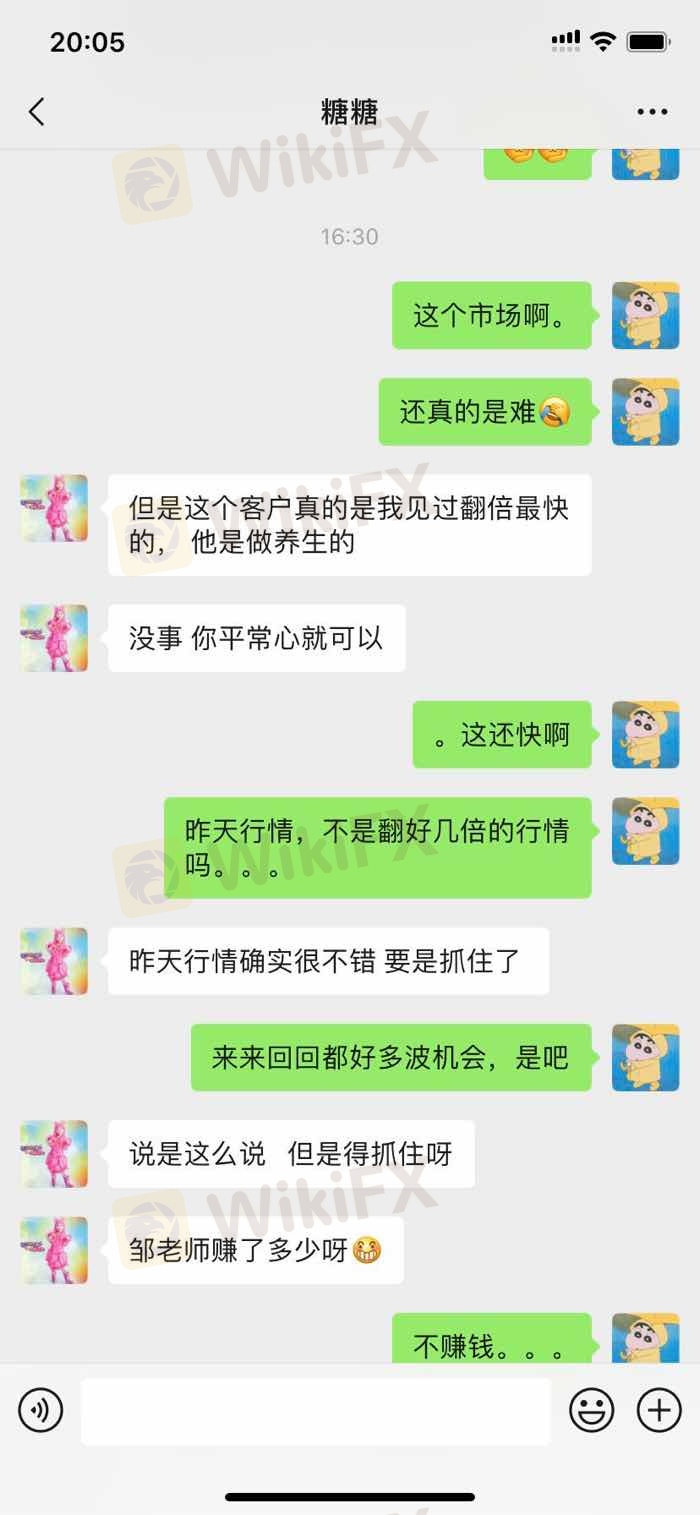Go back from the 糖糖 chat

click(37, 112)
